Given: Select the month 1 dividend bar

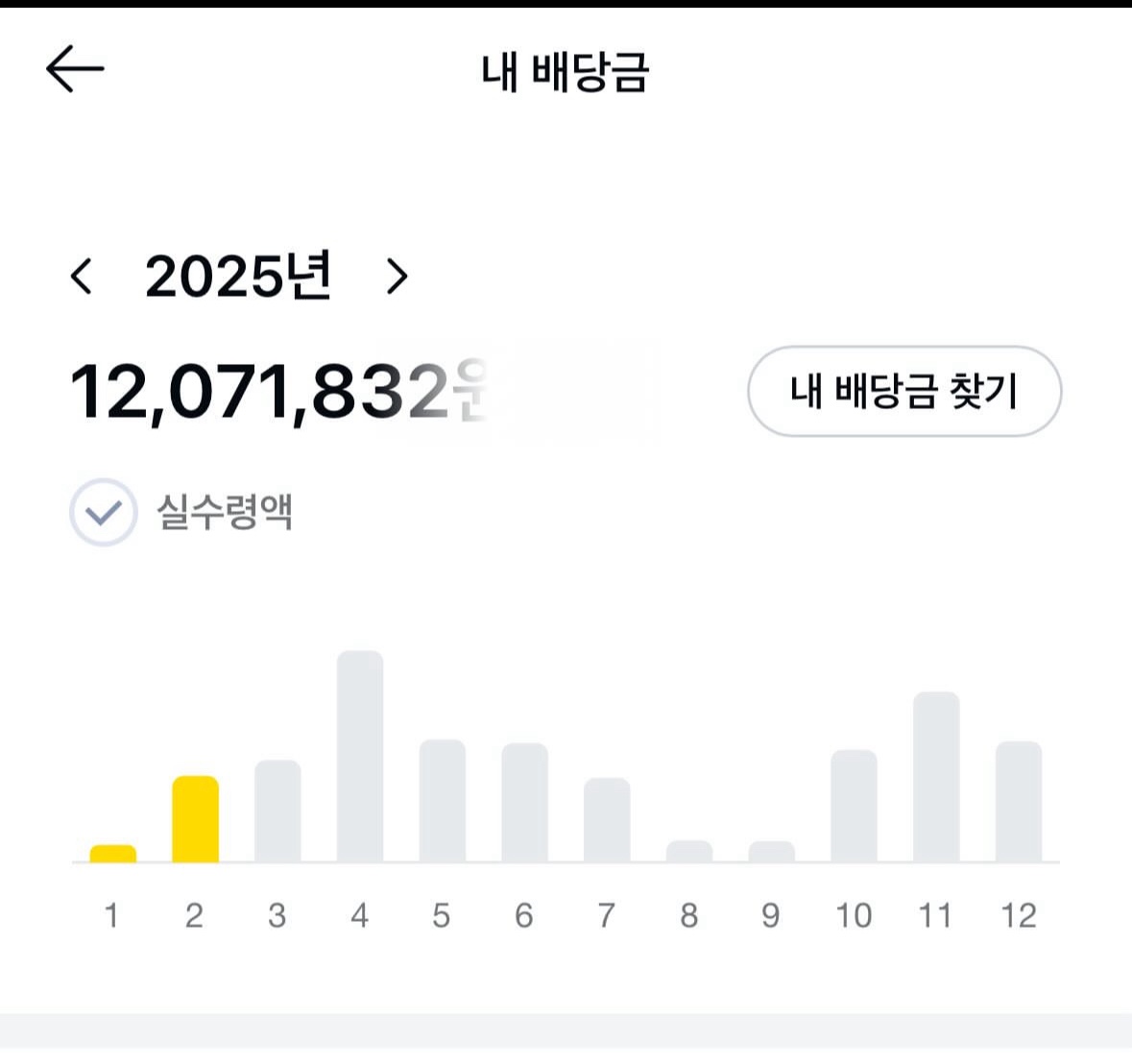Looking at the screenshot, I should (x=112, y=853).
